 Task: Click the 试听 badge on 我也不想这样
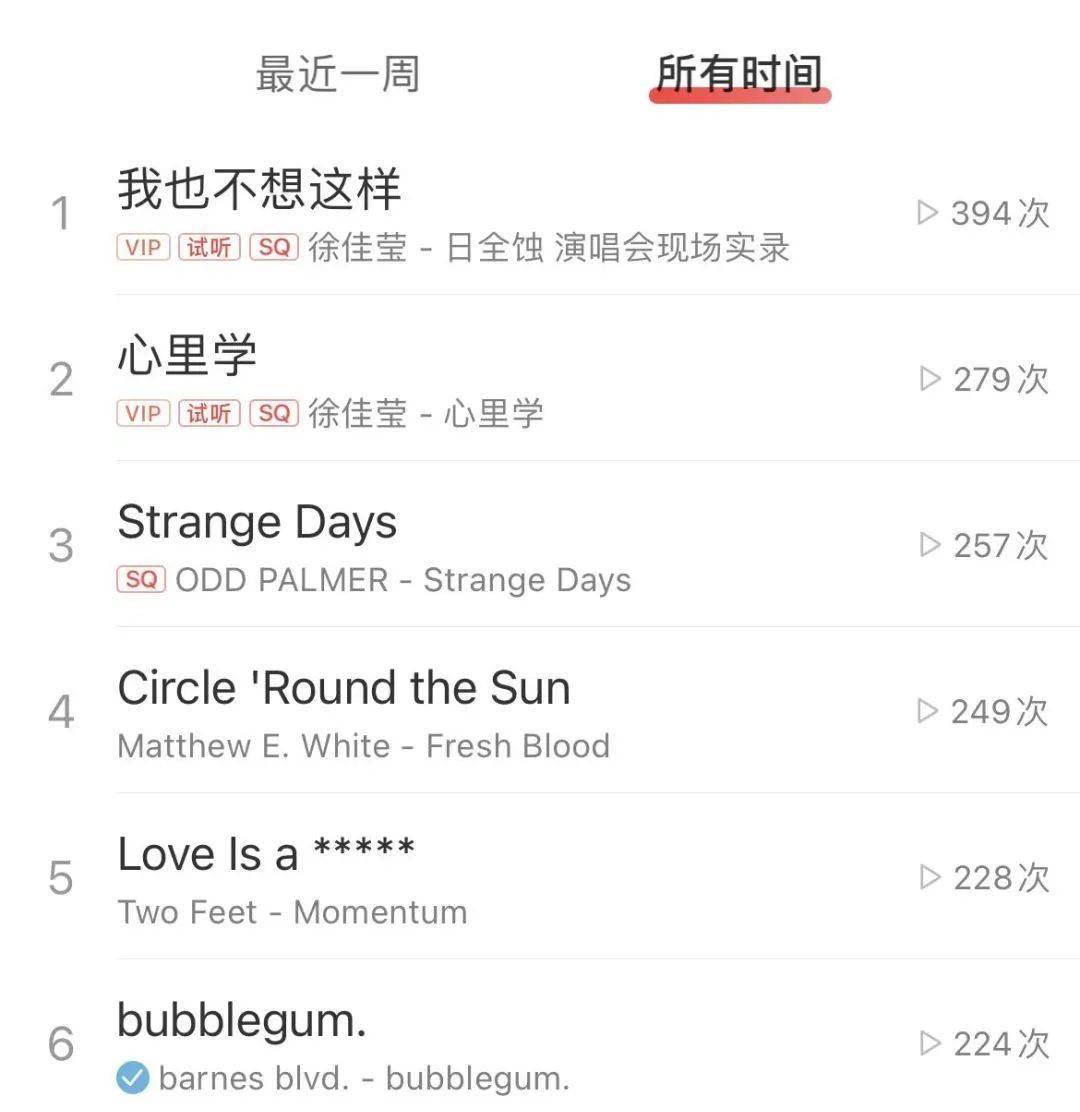(x=207, y=247)
